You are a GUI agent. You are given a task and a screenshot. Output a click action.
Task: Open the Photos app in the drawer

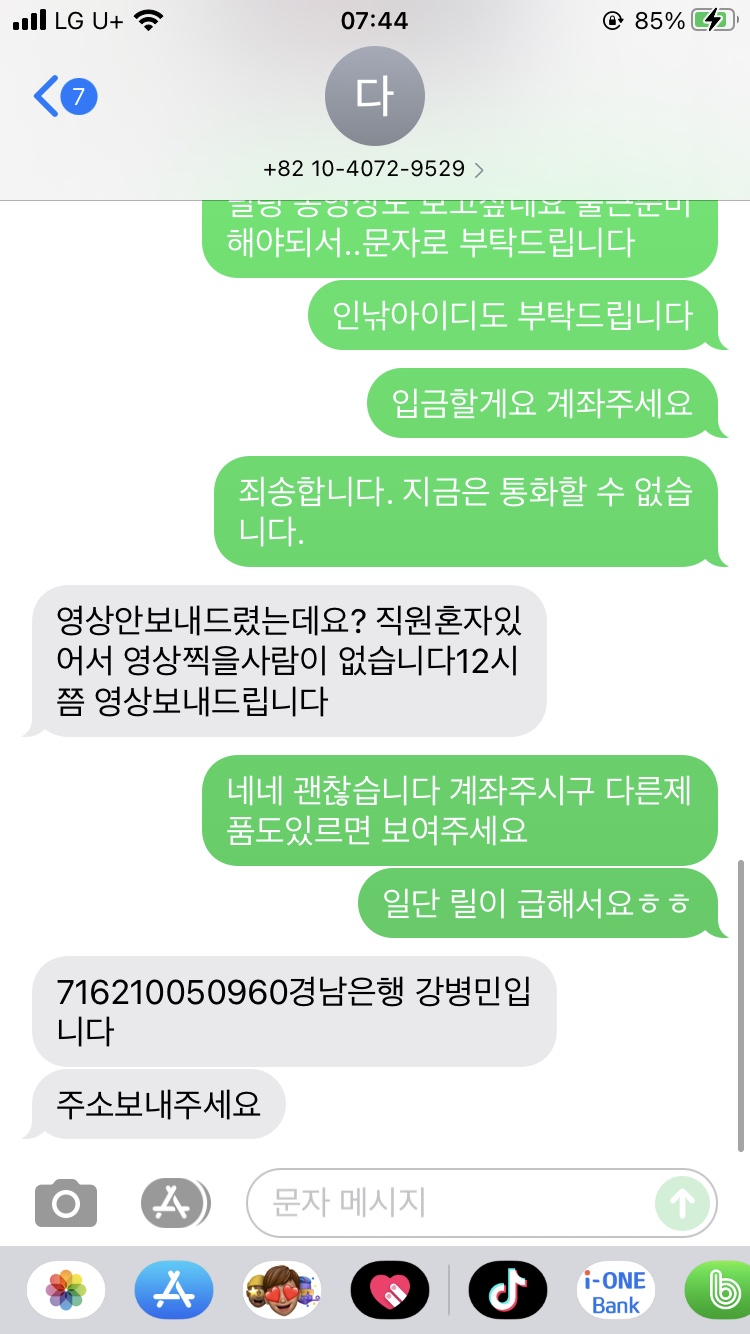click(x=66, y=1290)
